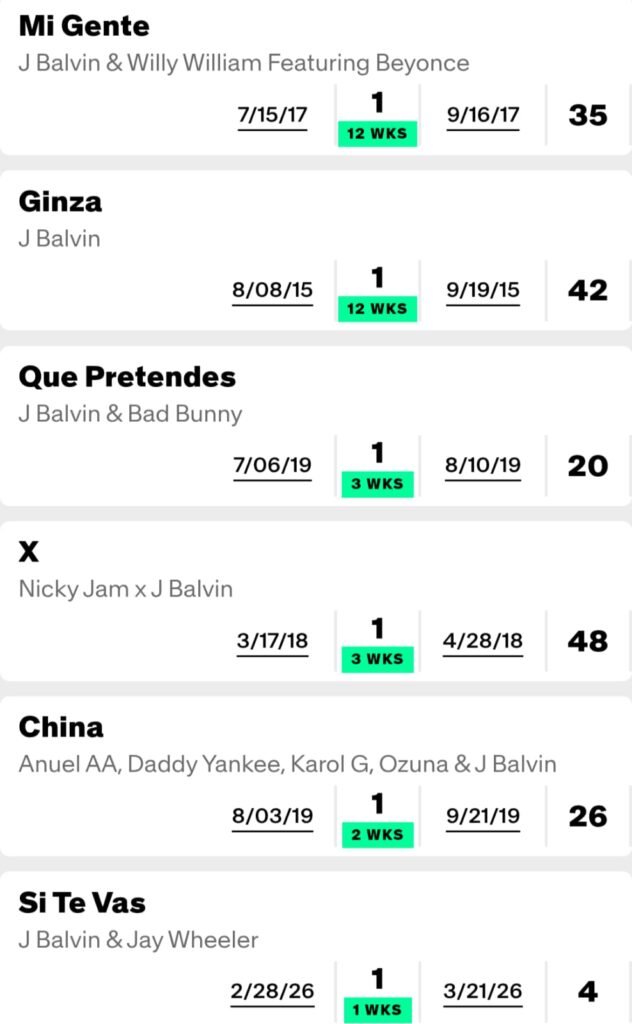Open Ginza's 9/19/15 peak date link

click(483, 290)
